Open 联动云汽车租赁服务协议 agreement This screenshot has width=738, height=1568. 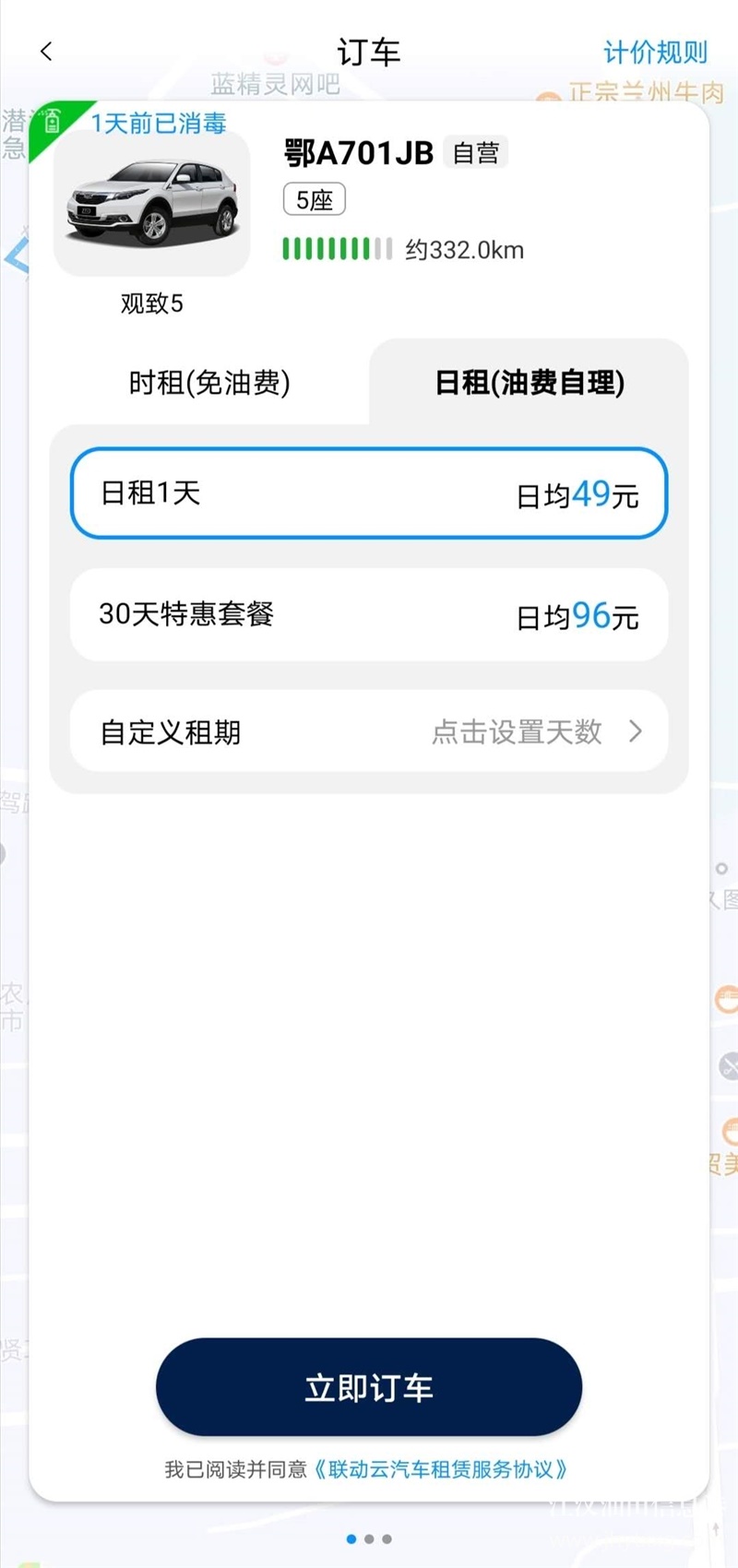pos(440,1469)
